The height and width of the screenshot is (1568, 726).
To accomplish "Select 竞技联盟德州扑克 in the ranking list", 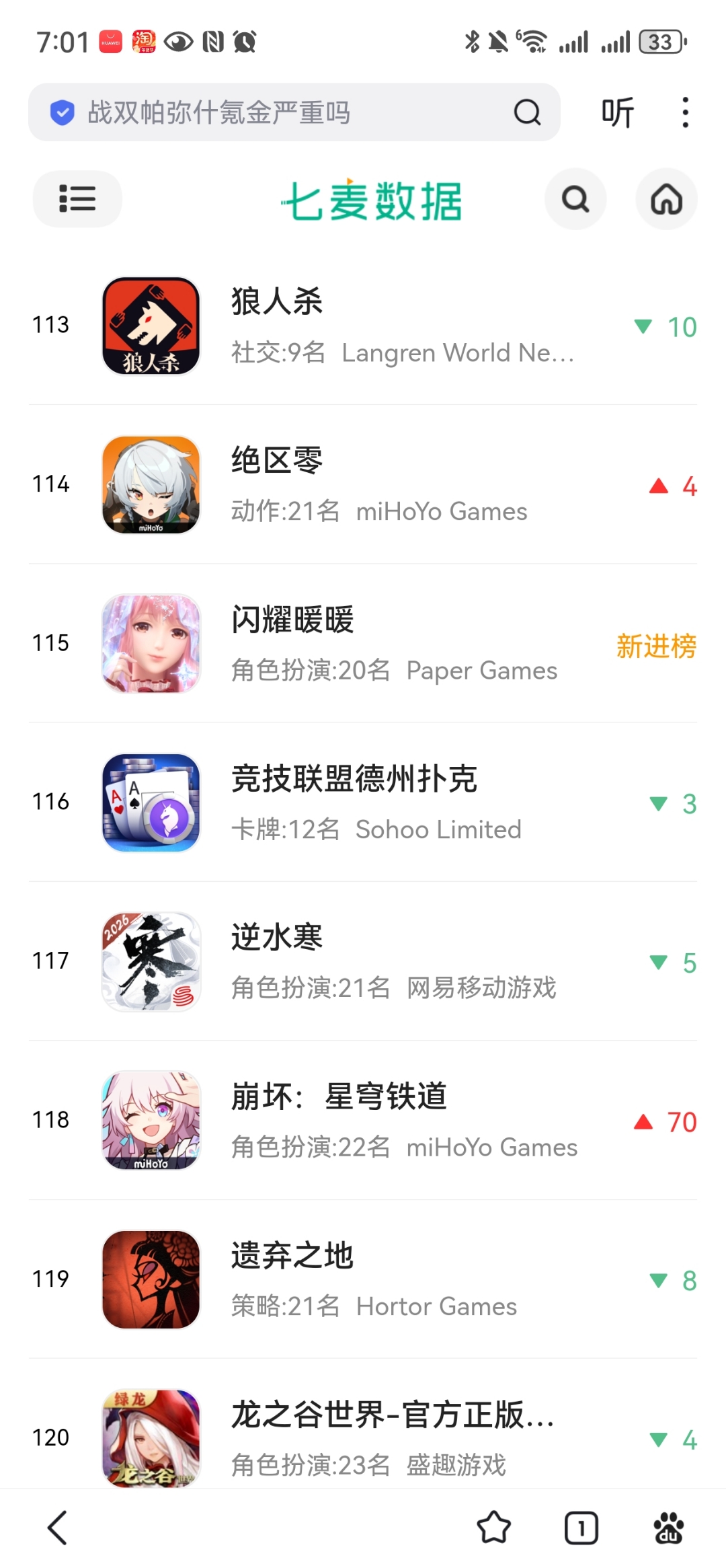I will (363, 802).
